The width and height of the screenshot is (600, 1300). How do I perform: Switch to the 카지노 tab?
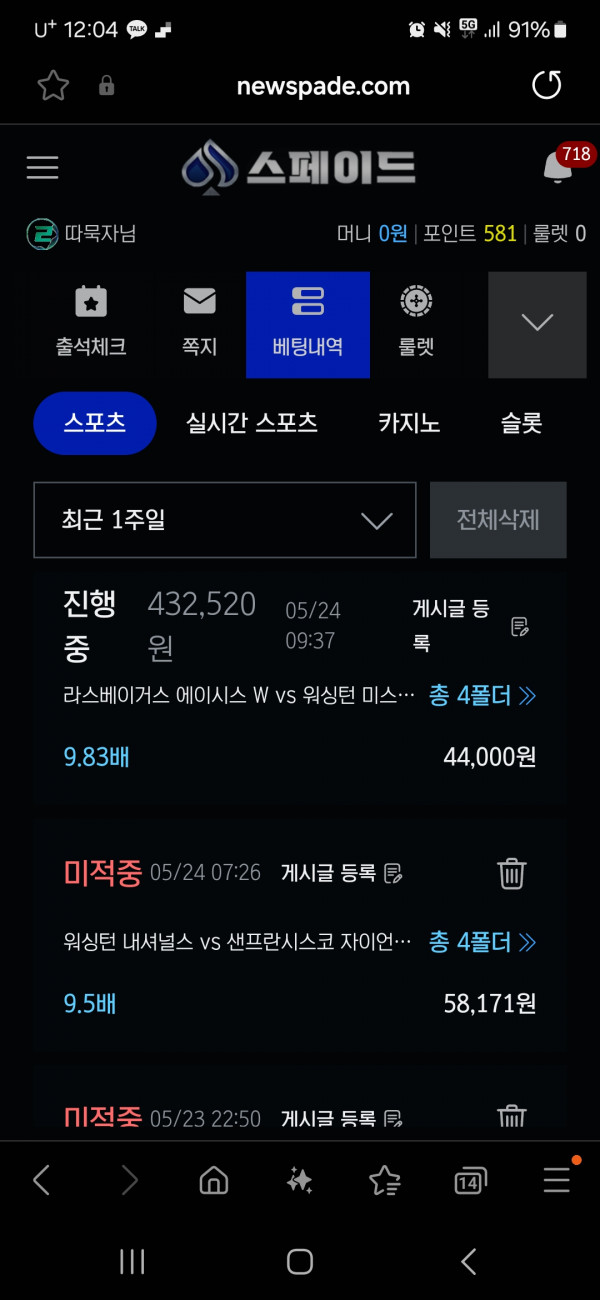(409, 423)
